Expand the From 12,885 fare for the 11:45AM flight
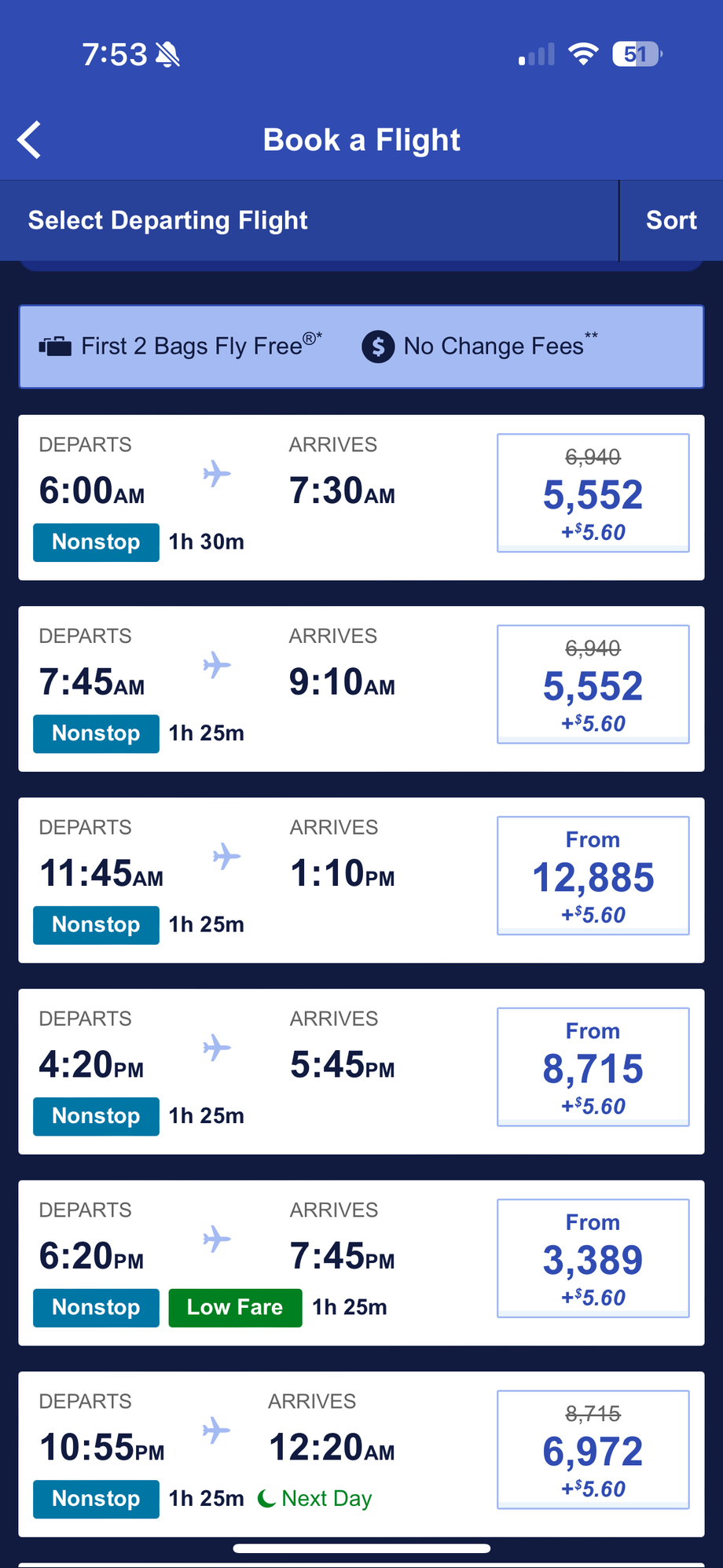Screen dimensions: 723x1568 [593, 875]
